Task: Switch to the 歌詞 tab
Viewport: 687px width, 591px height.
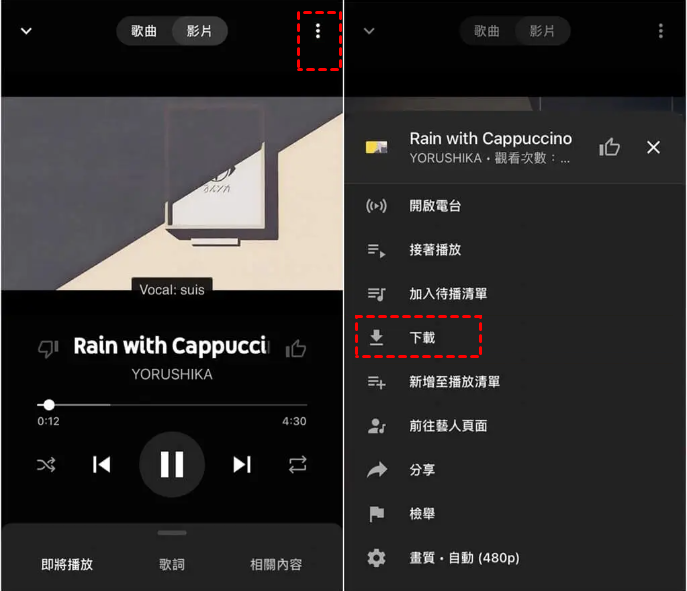Action: (x=172, y=564)
